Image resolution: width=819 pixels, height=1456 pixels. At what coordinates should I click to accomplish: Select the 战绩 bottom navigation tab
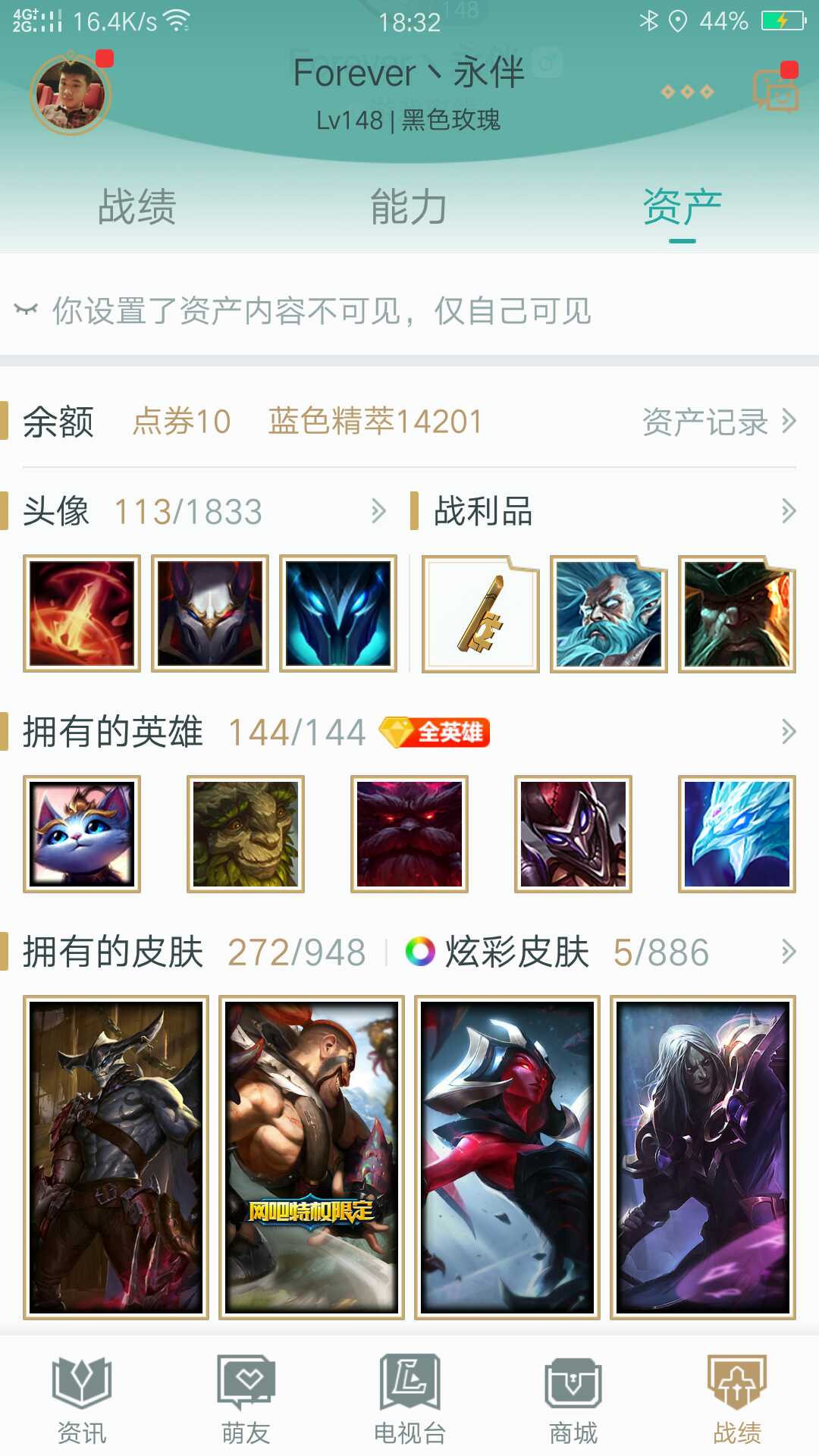click(x=737, y=1399)
